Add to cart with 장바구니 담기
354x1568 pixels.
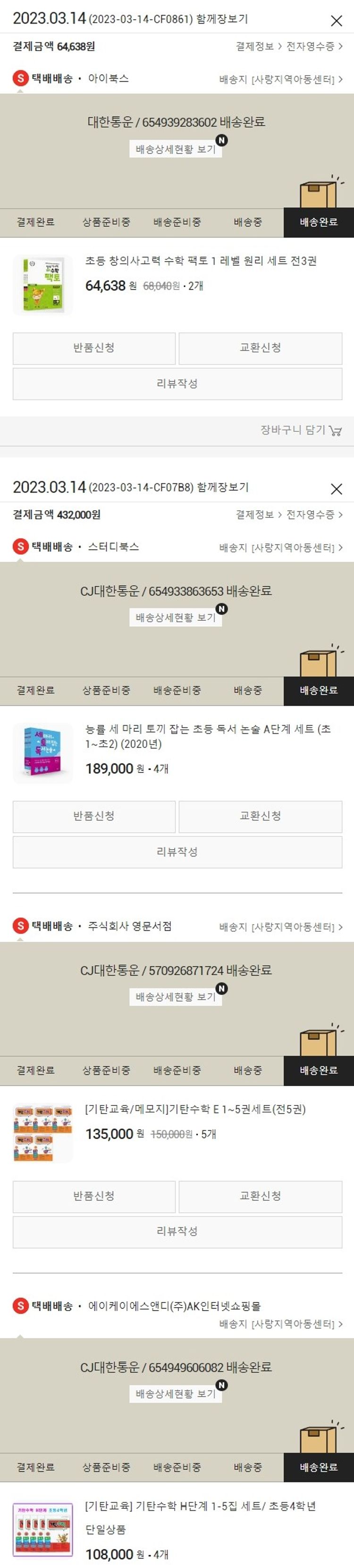tap(301, 430)
